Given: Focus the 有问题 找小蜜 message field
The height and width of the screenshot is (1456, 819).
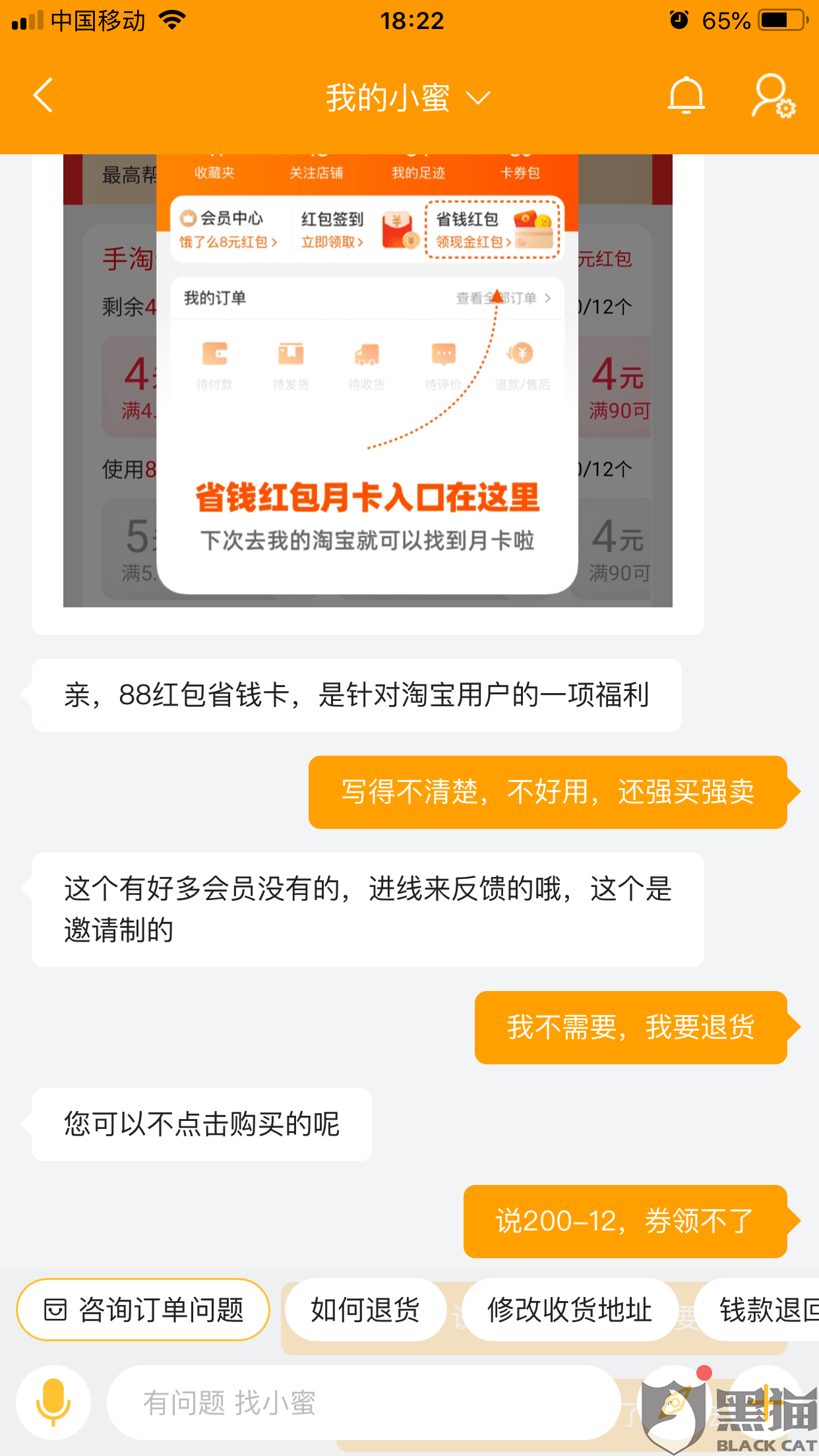Looking at the screenshot, I should click(x=363, y=1402).
